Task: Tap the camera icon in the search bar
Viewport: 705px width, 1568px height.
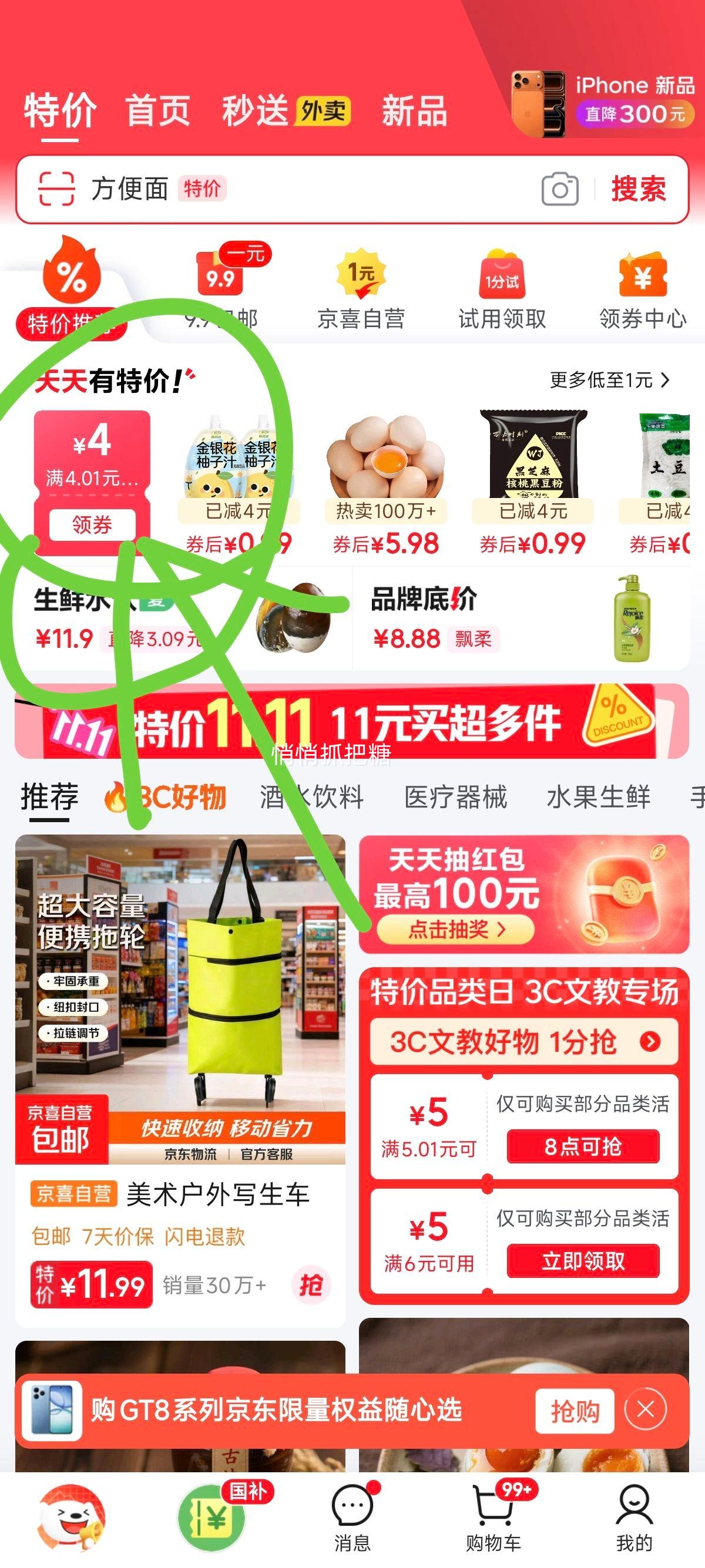Action: pyautogui.click(x=559, y=189)
